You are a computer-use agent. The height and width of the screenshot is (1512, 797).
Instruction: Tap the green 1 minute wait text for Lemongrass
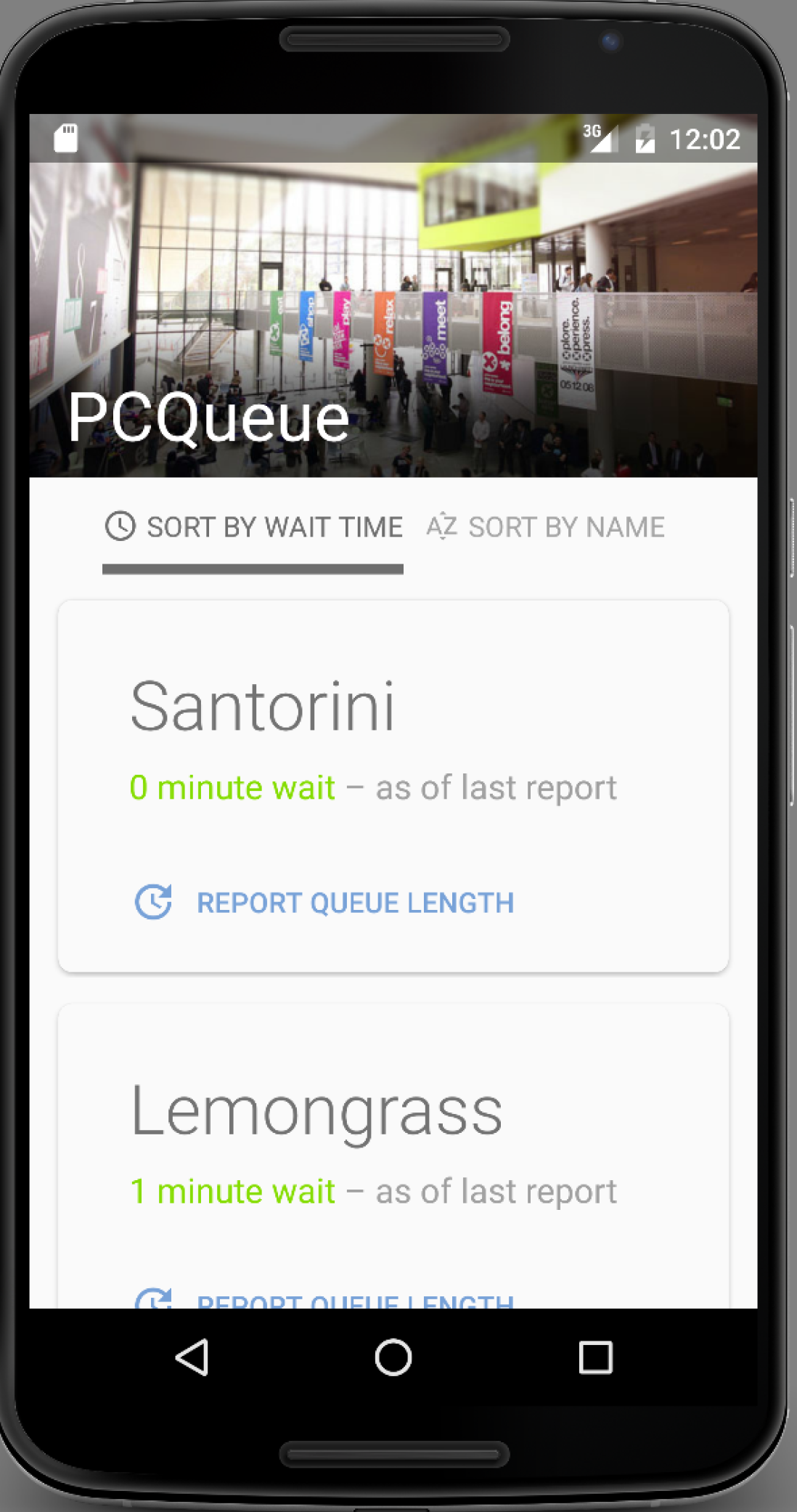pyautogui.click(x=232, y=1190)
